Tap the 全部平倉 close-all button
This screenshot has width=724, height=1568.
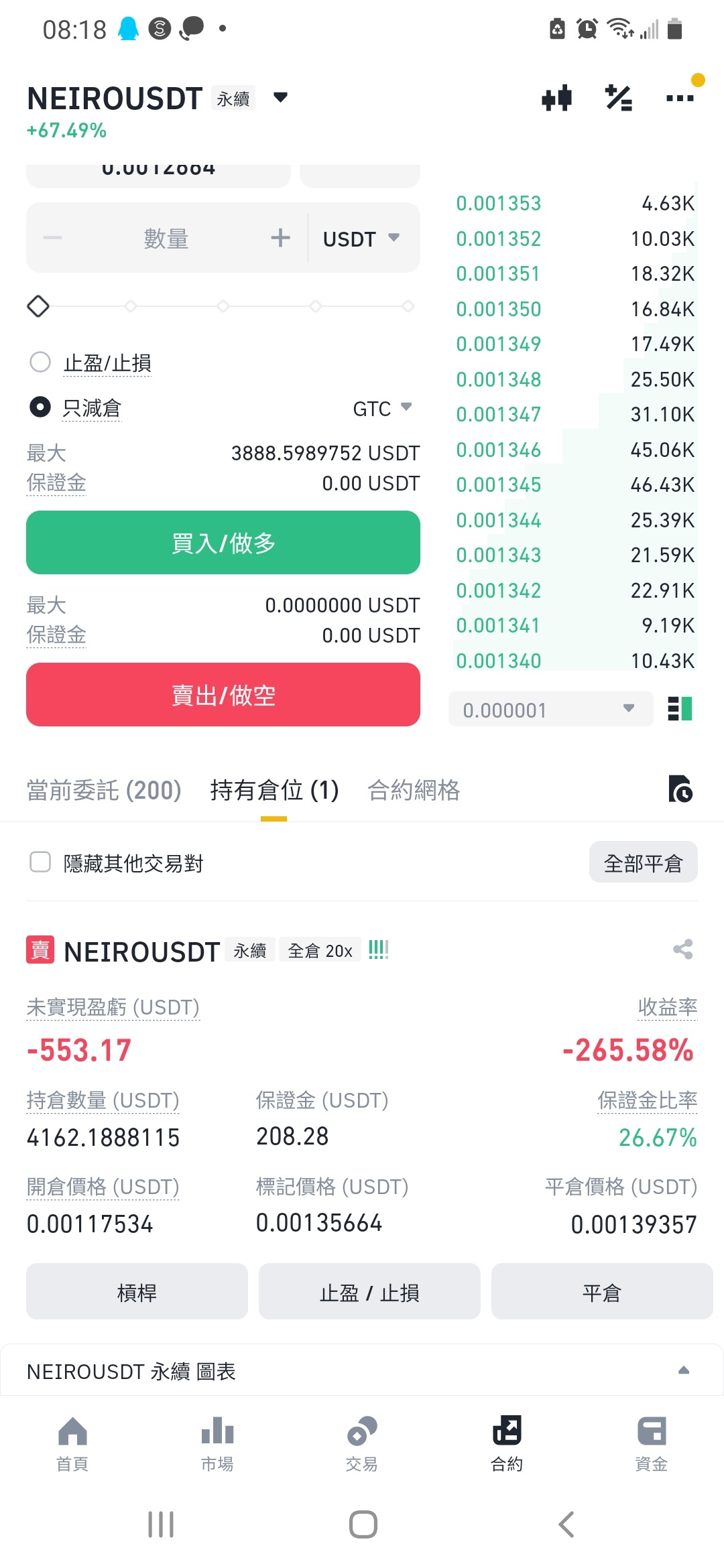click(x=644, y=862)
